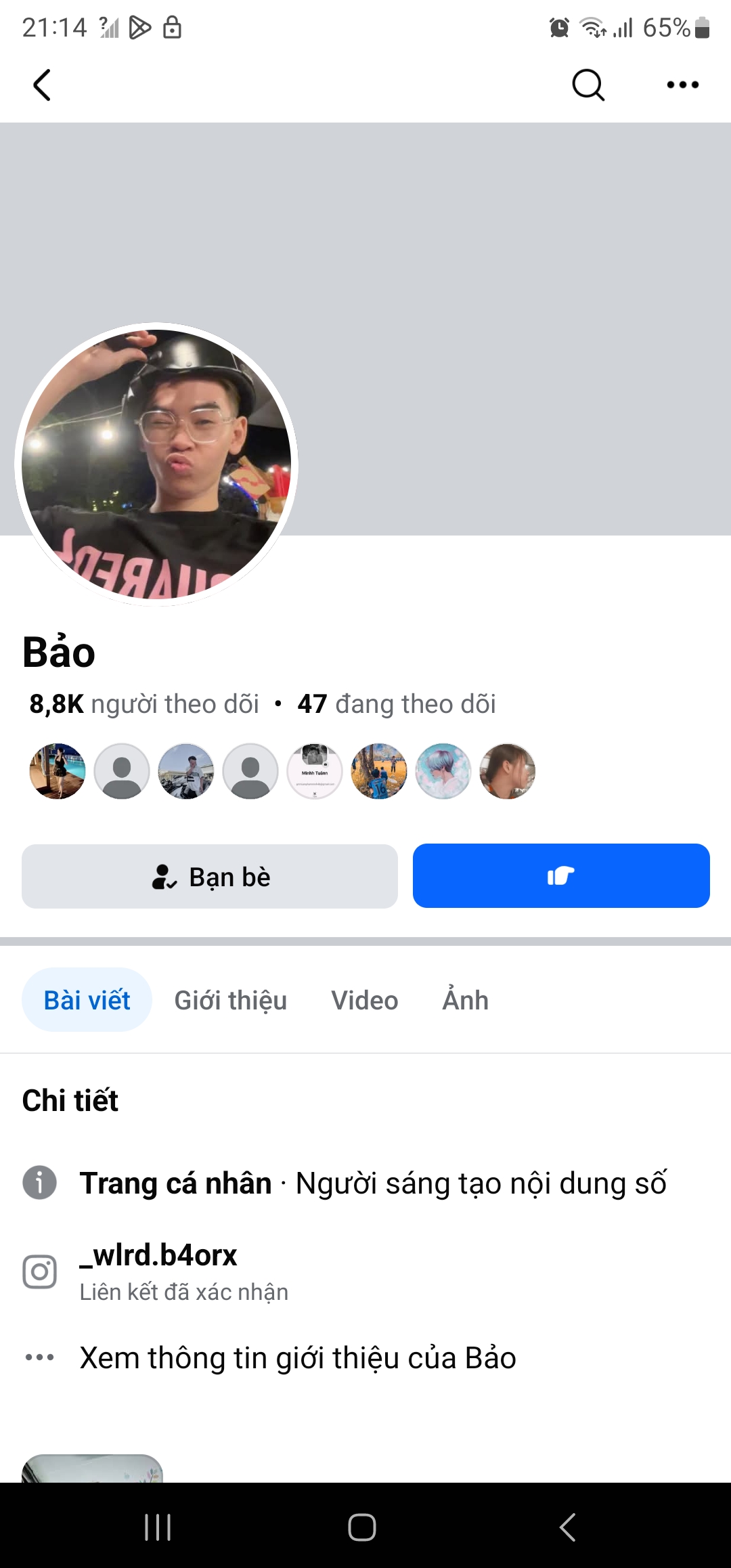Open the system recent apps button
The height and width of the screenshot is (1568, 731).
158,1527
